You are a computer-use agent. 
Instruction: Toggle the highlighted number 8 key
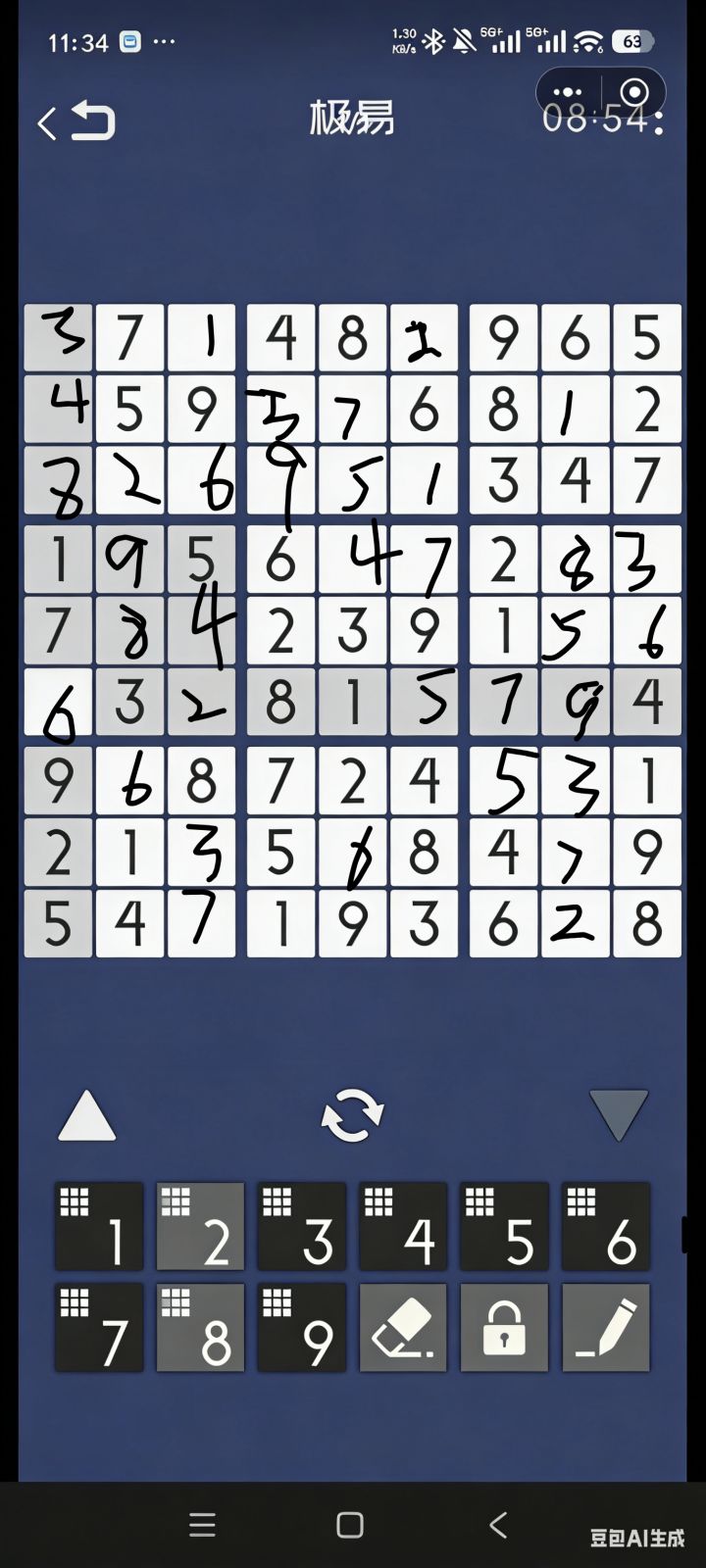click(x=200, y=1328)
